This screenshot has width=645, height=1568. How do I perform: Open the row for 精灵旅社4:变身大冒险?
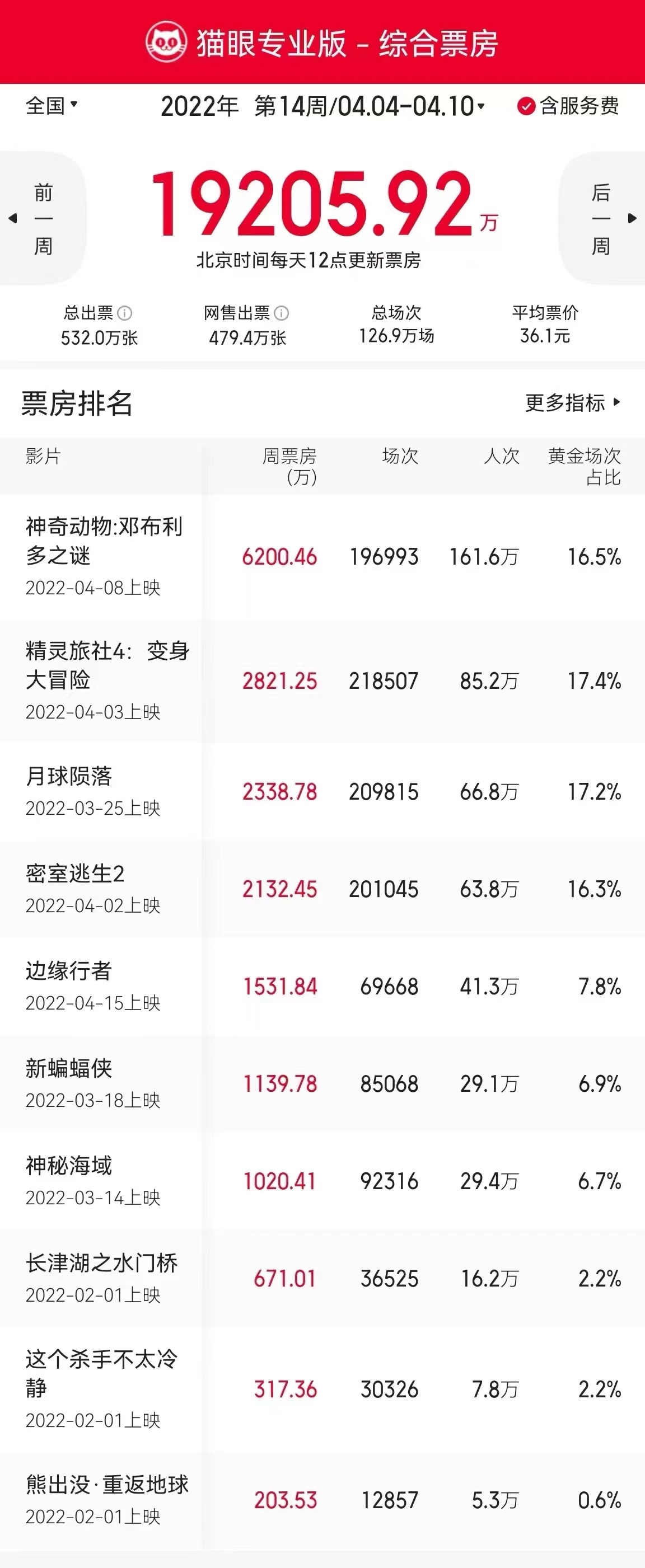[322, 681]
